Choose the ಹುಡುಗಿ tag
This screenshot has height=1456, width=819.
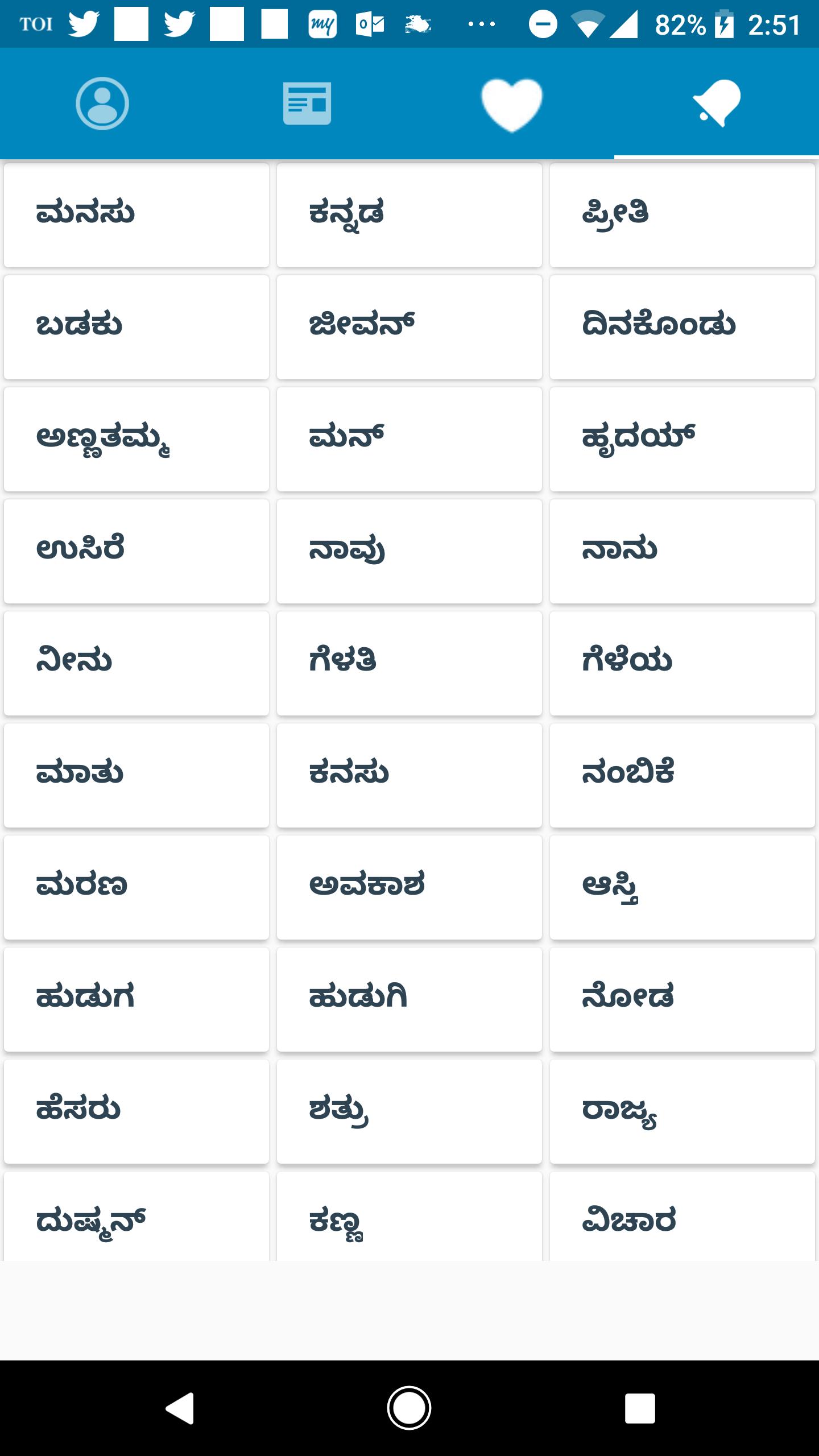409,999
